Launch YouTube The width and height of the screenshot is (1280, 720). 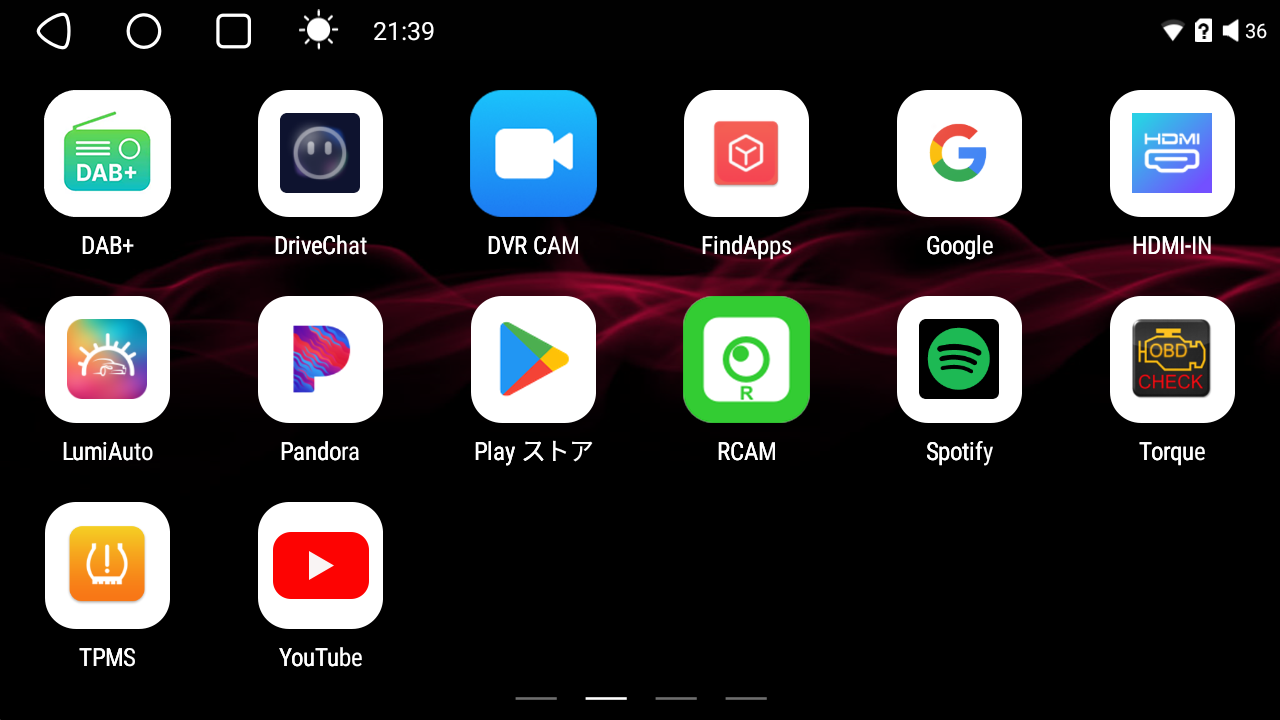point(320,565)
